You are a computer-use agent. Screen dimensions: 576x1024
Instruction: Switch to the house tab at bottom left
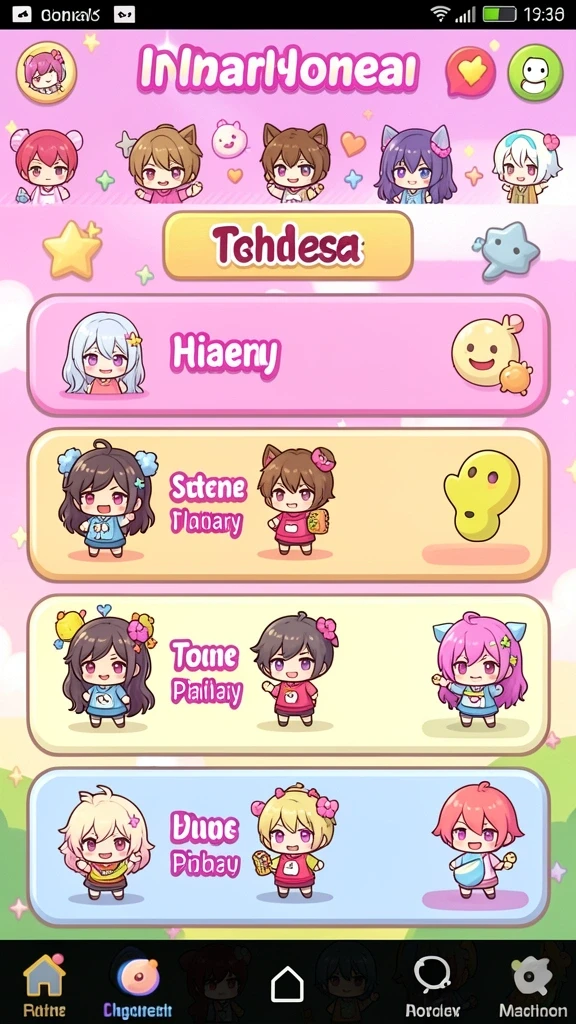pos(44,985)
